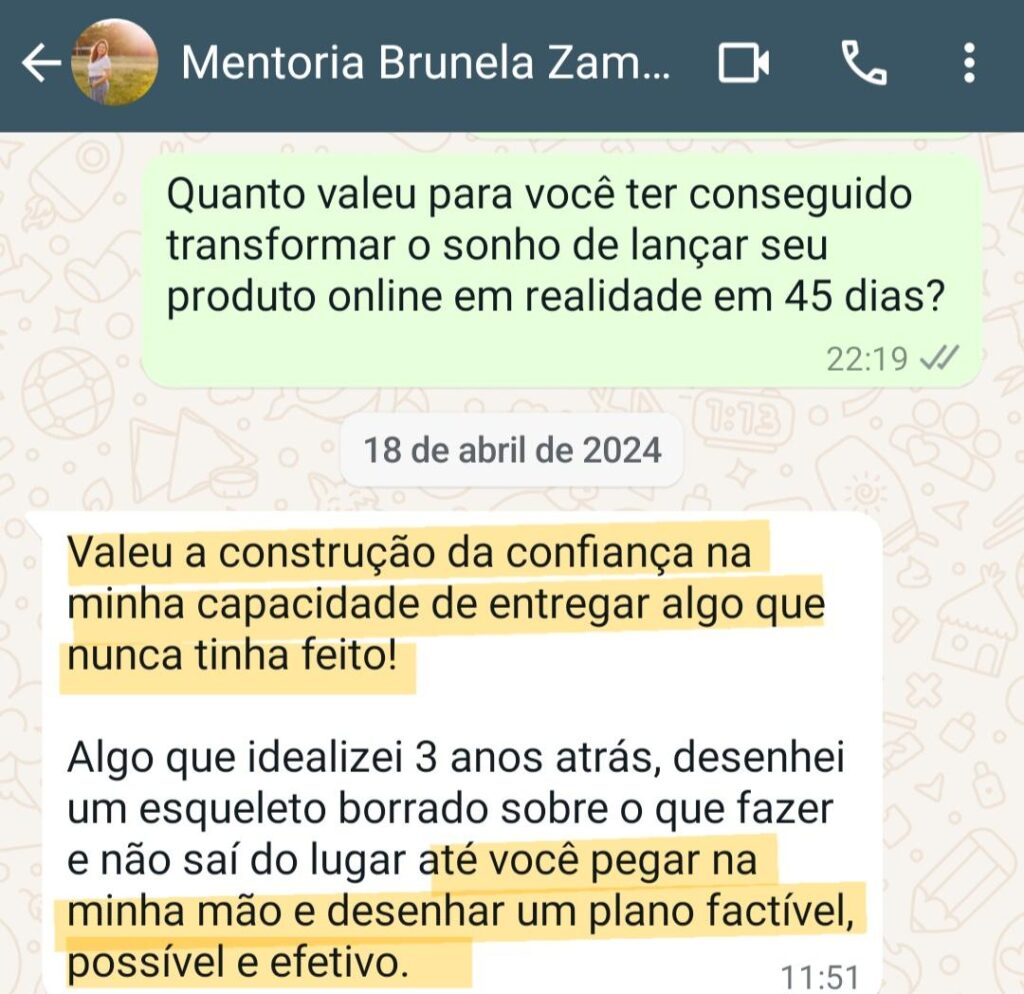Start a video call
The width and height of the screenshot is (1024, 994).
click(744, 64)
